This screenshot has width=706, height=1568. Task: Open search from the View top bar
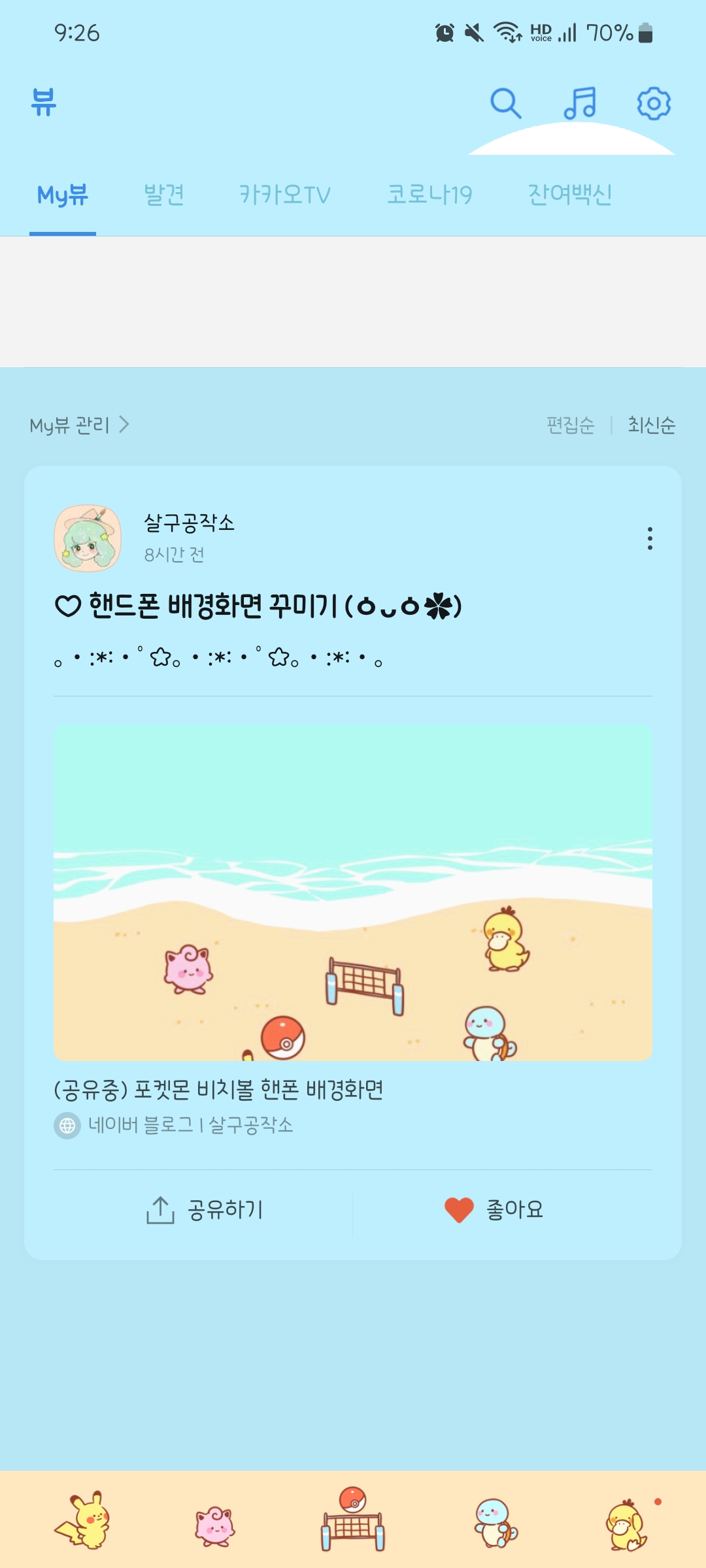(x=504, y=103)
